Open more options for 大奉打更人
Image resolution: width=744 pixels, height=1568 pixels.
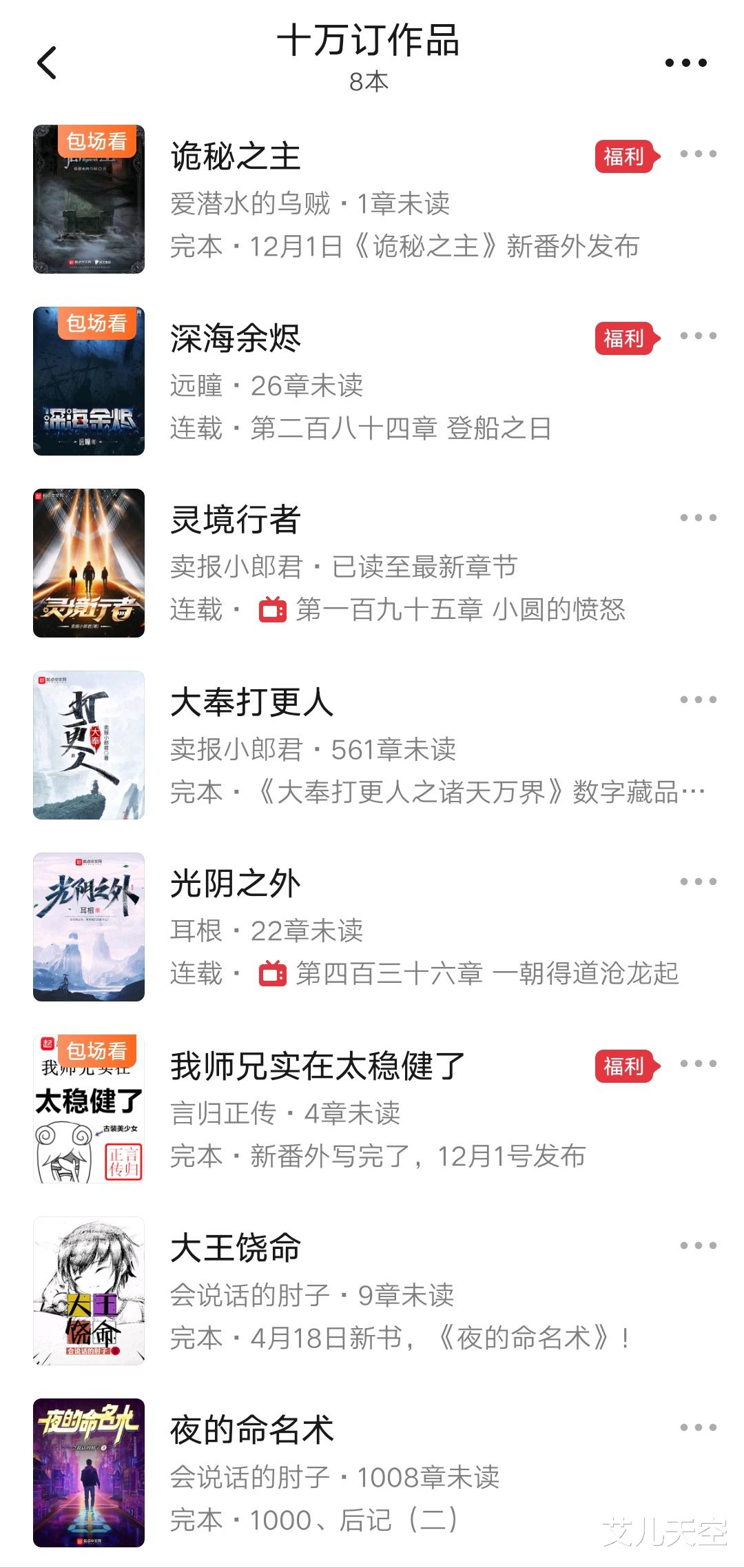coord(698,700)
